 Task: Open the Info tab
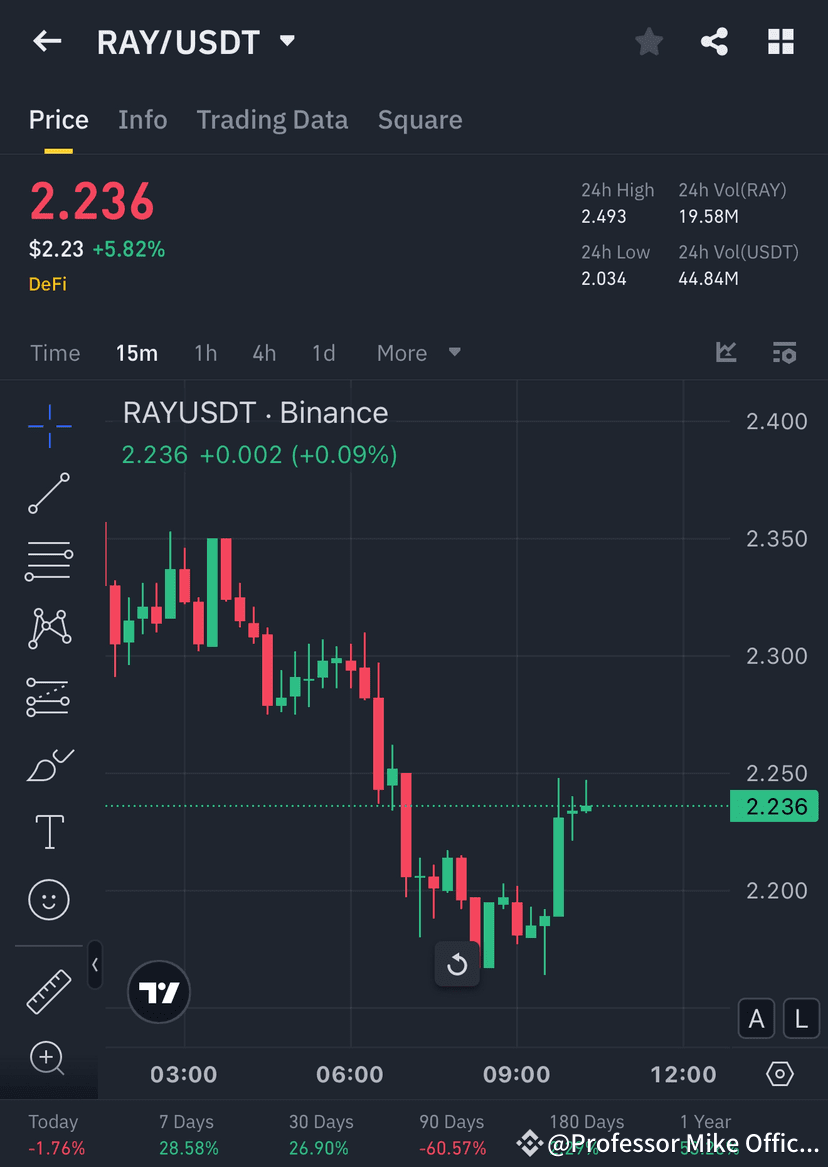click(142, 119)
